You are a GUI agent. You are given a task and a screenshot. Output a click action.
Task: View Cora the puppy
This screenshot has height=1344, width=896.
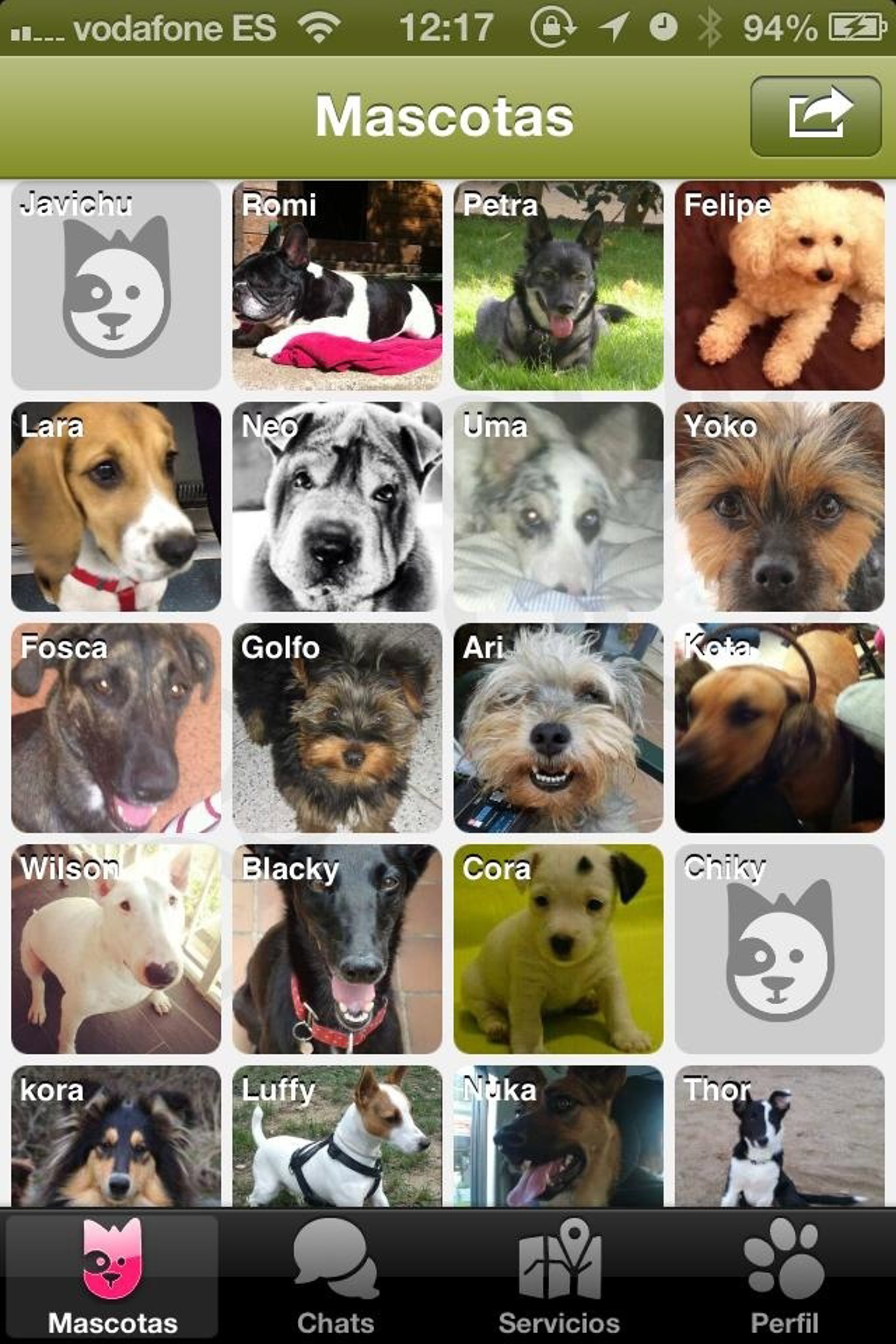pos(558,949)
